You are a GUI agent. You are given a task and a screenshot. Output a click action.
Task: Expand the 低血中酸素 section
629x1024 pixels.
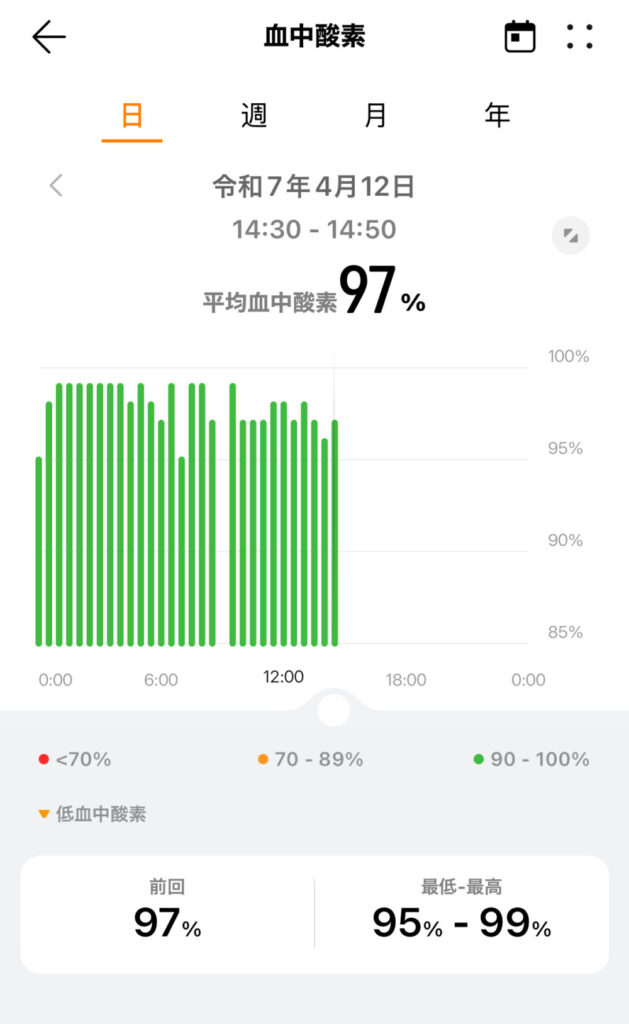pyautogui.click(x=92, y=814)
